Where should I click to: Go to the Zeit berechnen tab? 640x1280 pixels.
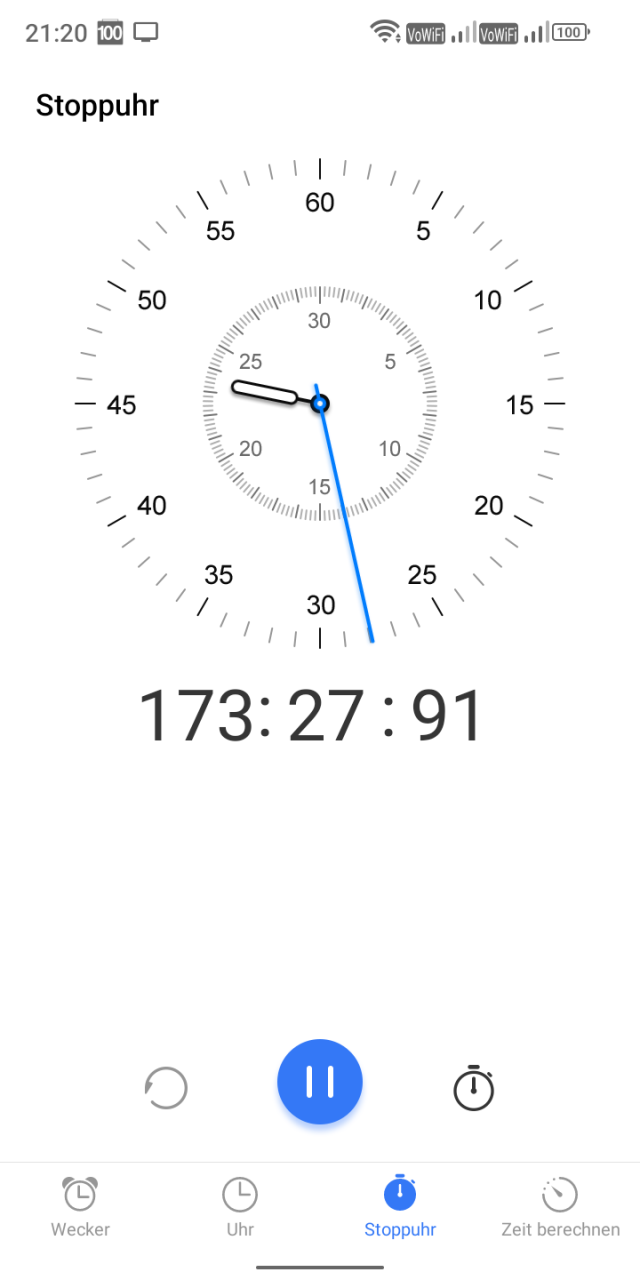point(560,1206)
